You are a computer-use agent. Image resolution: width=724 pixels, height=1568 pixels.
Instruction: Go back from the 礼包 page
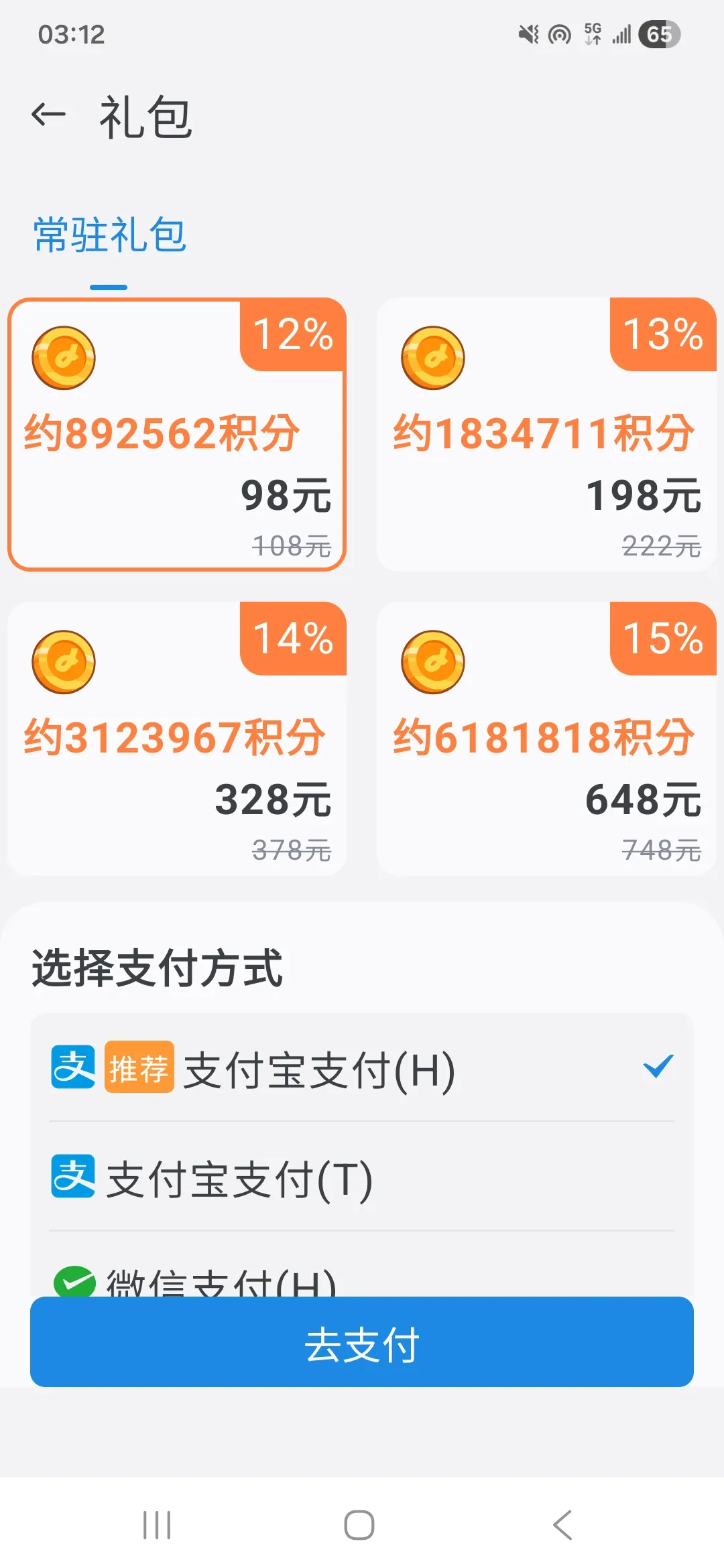(49, 115)
